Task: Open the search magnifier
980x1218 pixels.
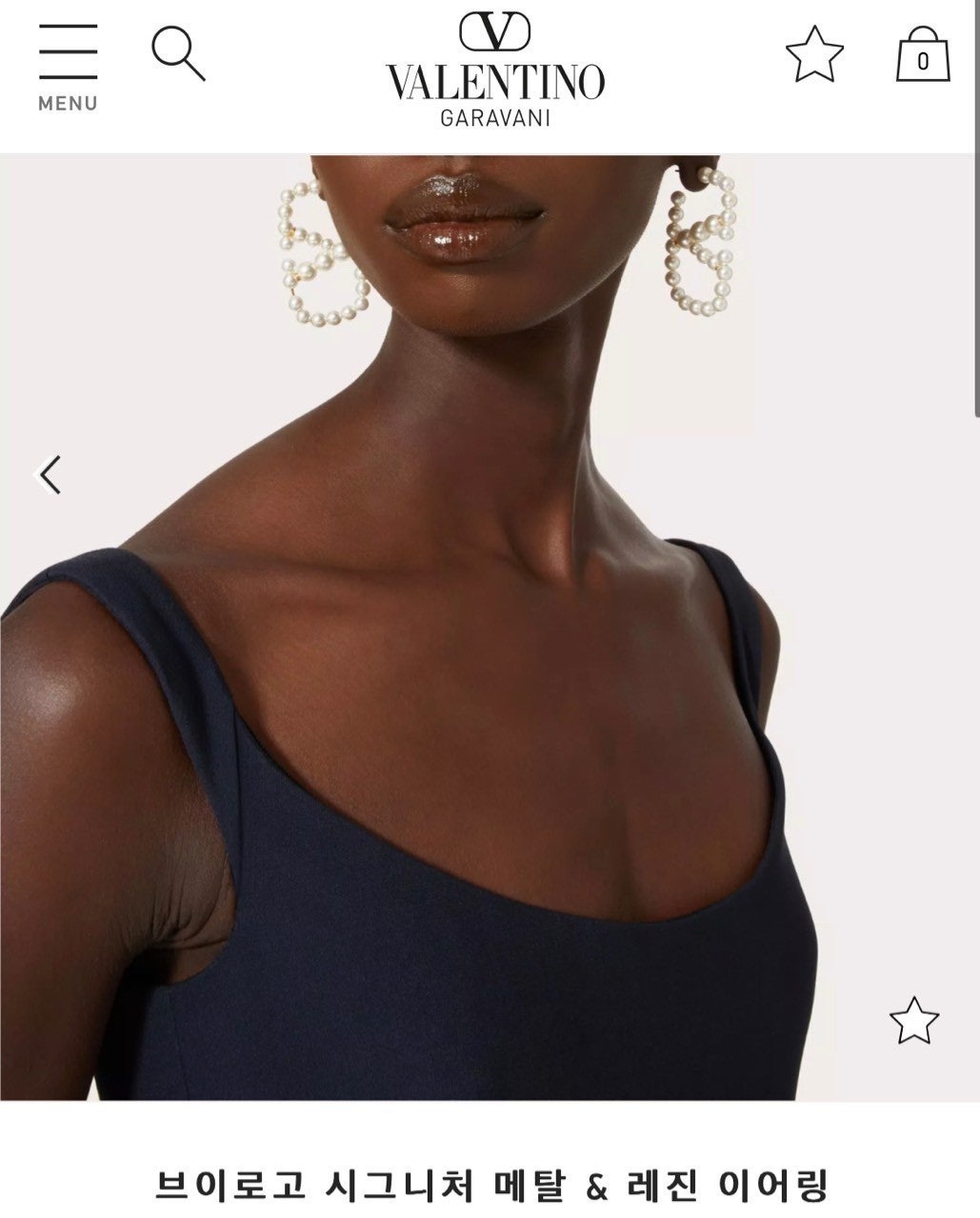Action: (x=178, y=53)
